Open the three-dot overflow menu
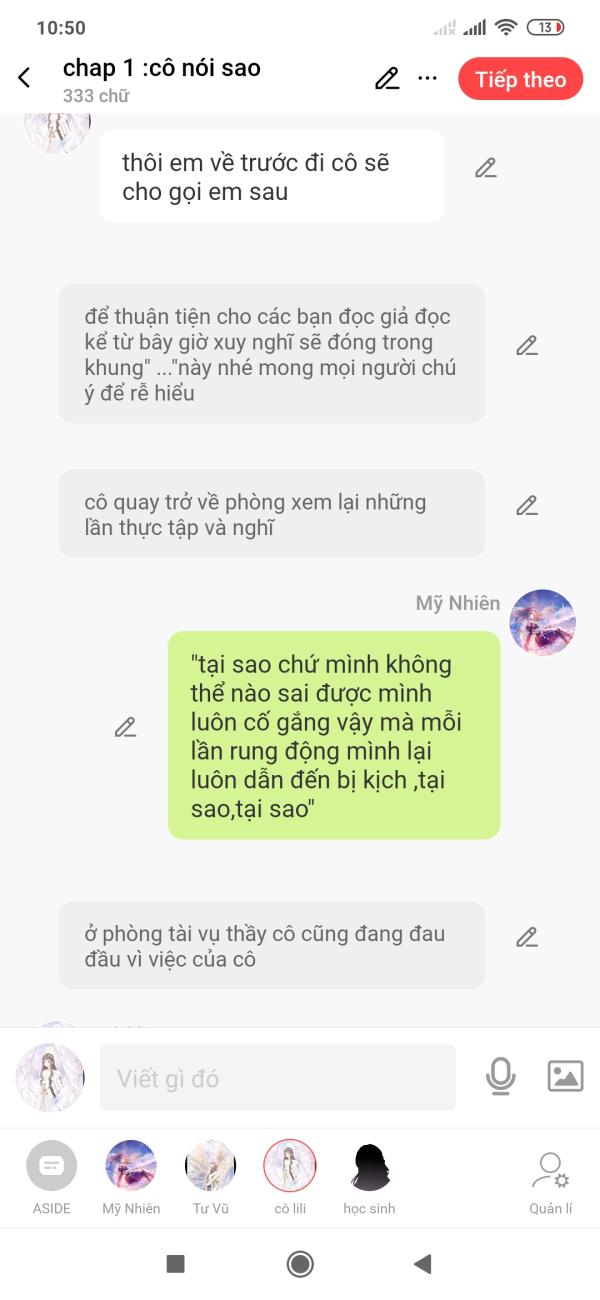600x1300 pixels. (428, 79)
